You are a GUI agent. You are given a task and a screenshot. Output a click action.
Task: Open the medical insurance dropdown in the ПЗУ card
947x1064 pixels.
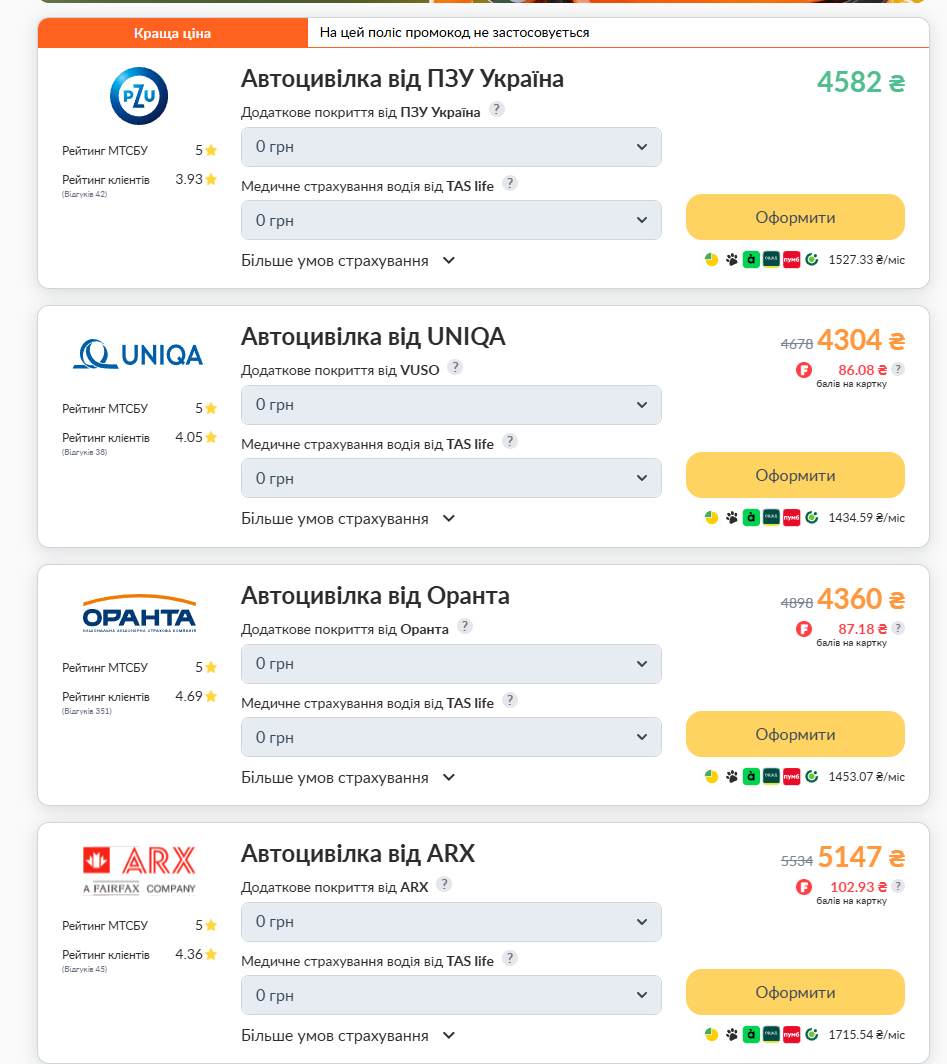pos(451,220)
